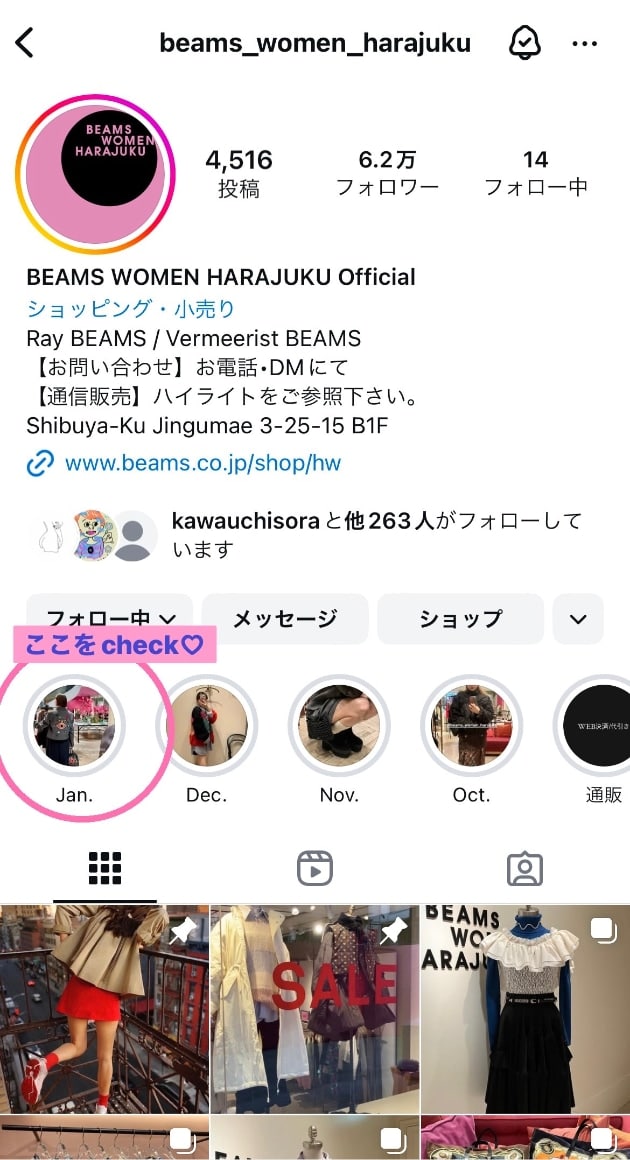Open the www.beams.co.jp/shop/hw link
The width and height of the screenshot is (630, 1160).
tap(203, 464)
